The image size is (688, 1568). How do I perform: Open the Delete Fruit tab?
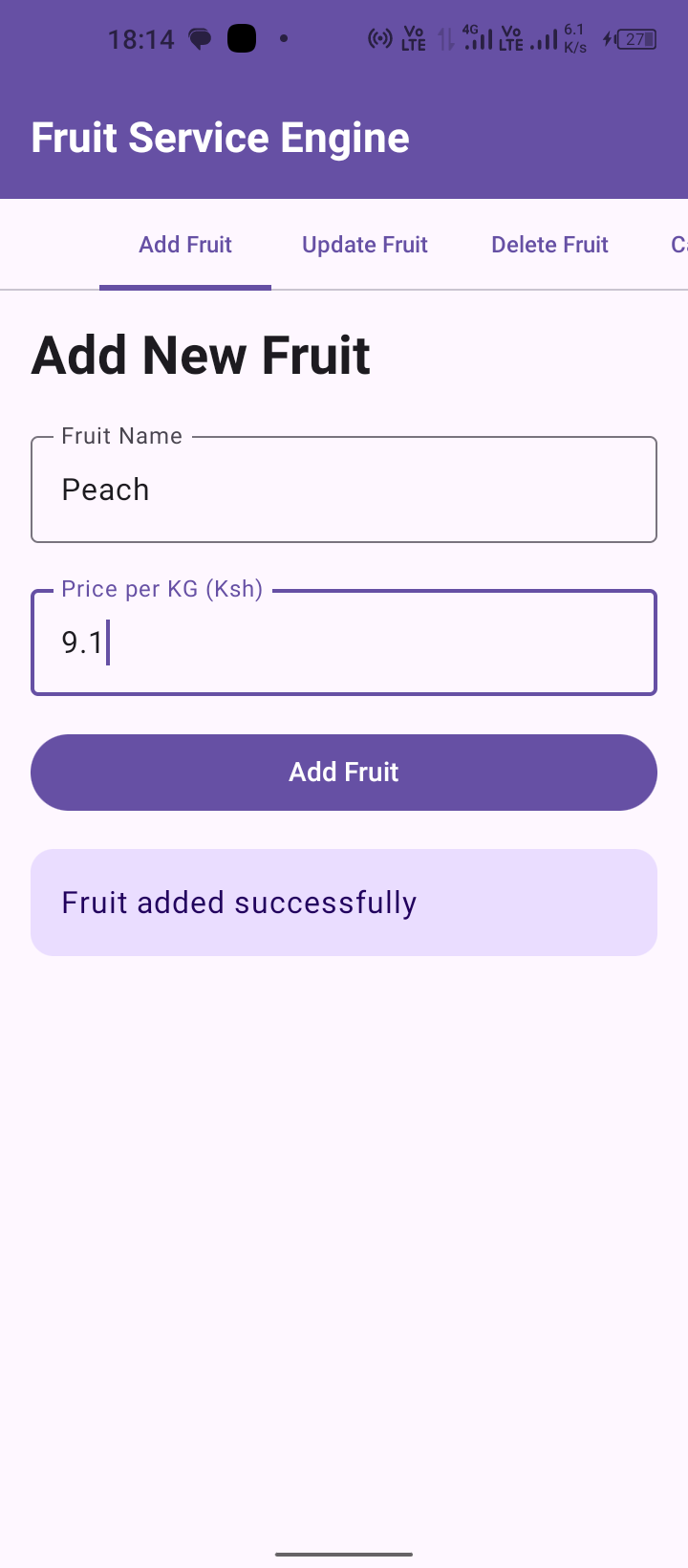click(549, 245)
